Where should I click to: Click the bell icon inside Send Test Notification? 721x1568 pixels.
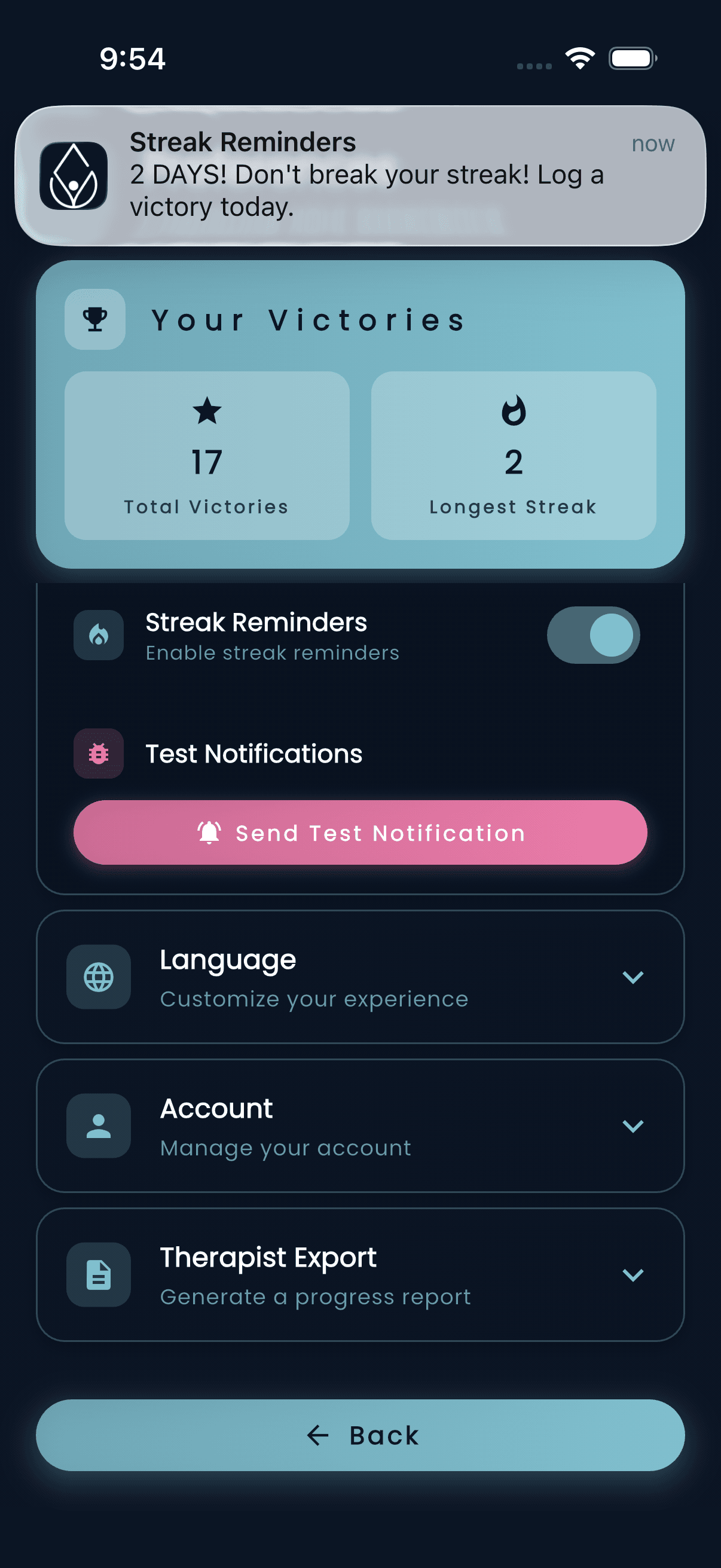[208, 832]
